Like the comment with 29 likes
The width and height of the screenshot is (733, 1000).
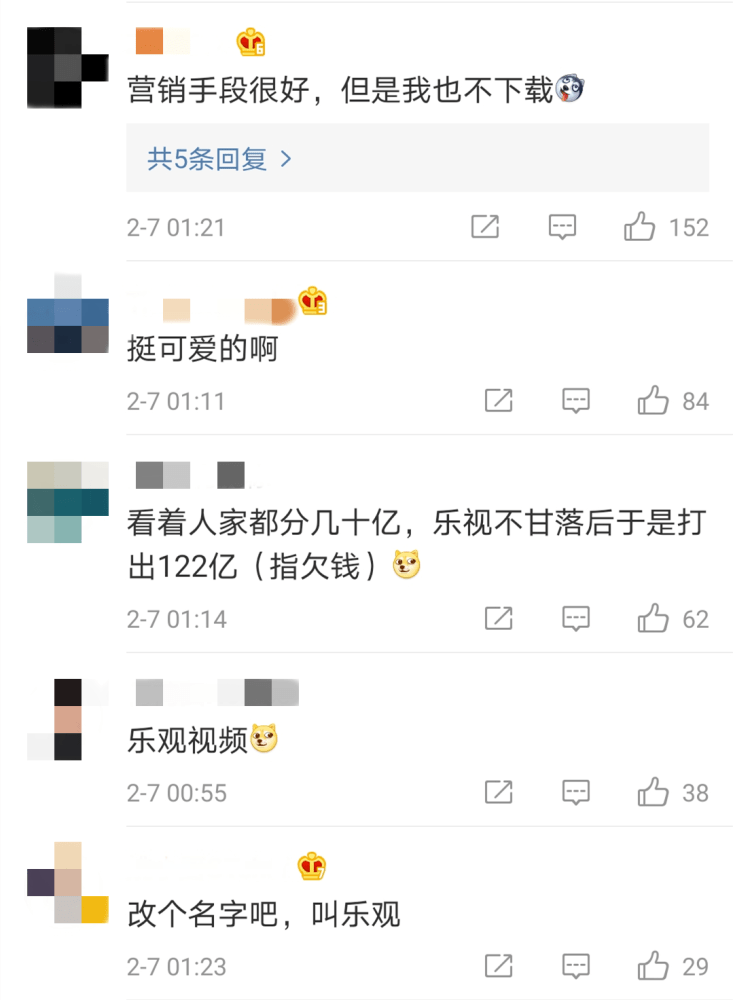[x=653, y=967]
